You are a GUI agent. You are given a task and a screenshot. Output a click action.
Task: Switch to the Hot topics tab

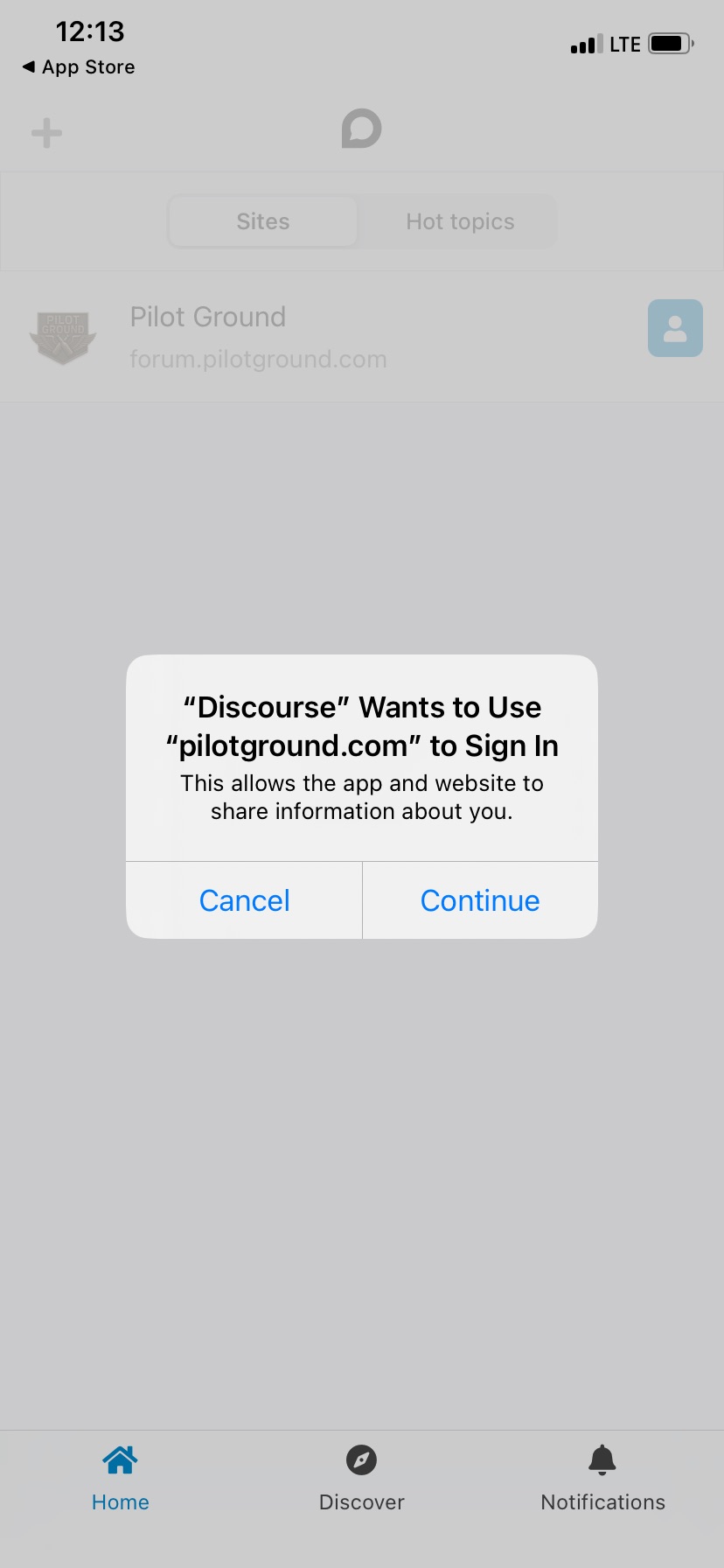[460, 221]
